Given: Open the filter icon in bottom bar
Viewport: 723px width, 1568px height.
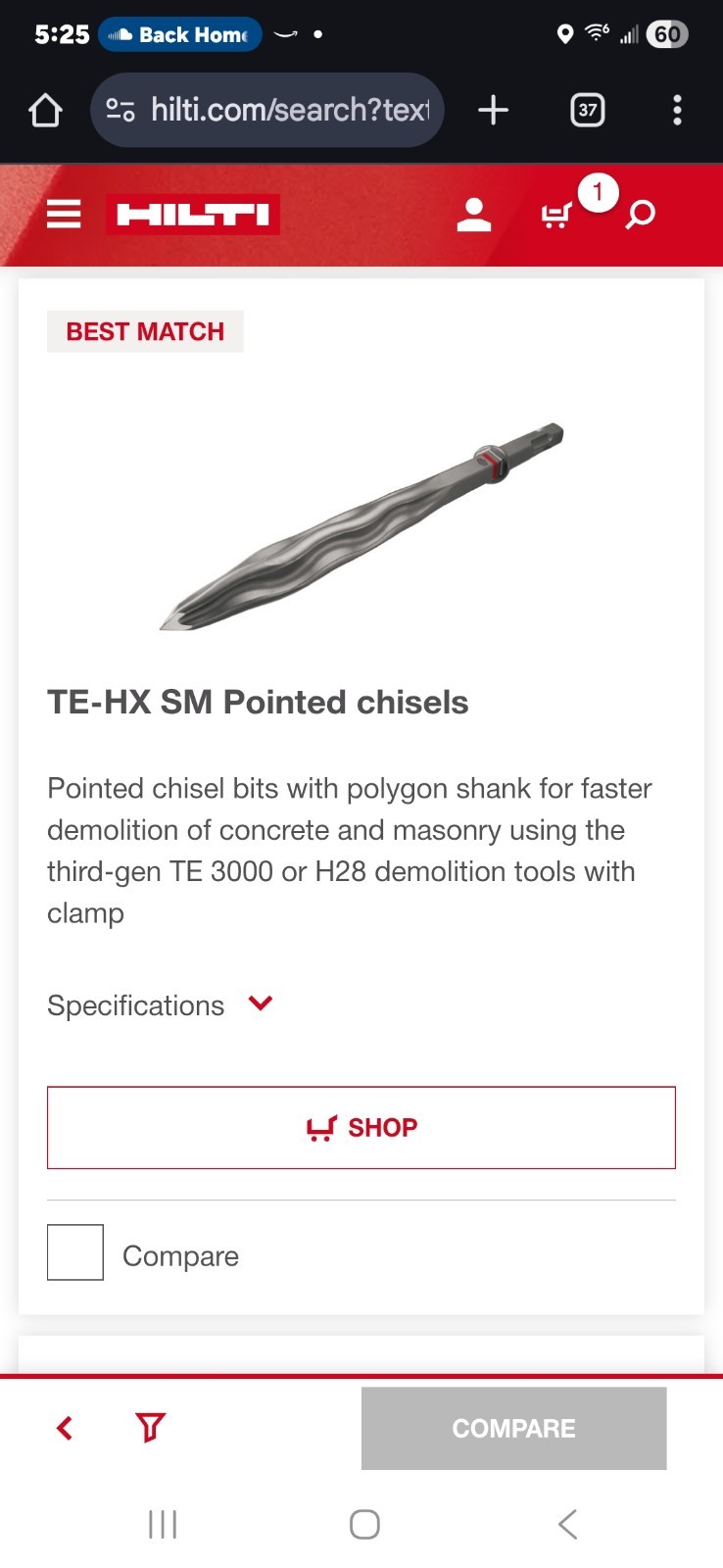Looking at the screenshot, I should (x=147, y=1428).
